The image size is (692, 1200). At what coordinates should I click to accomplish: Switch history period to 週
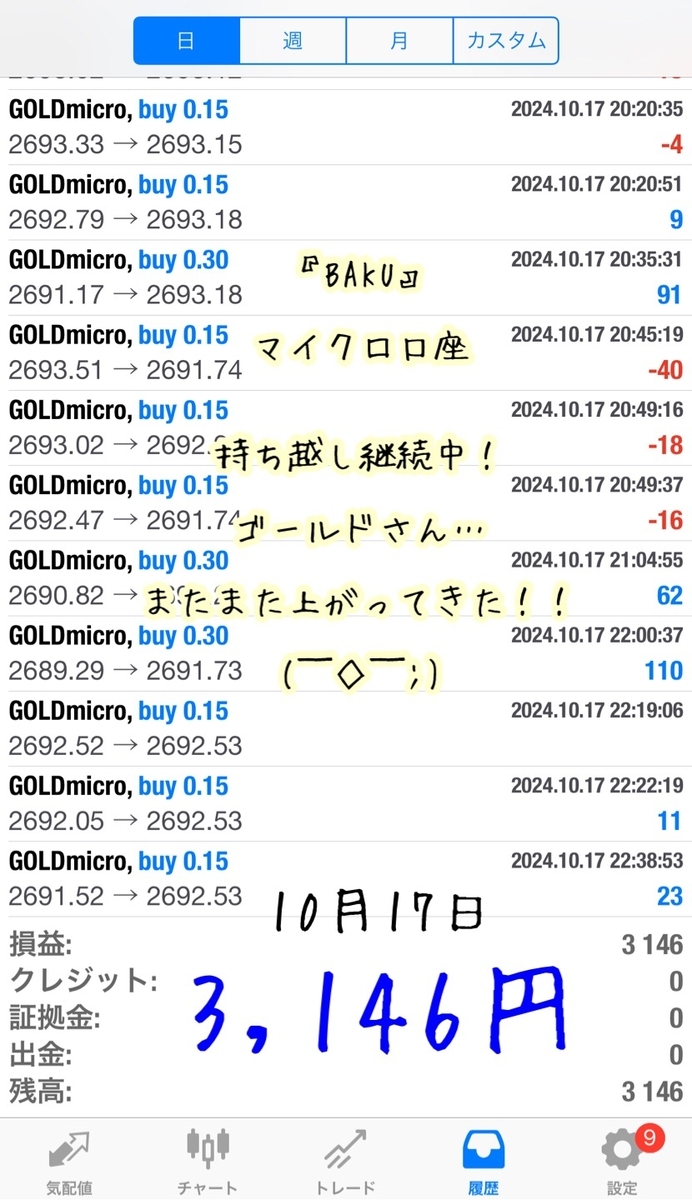point(293,41)
